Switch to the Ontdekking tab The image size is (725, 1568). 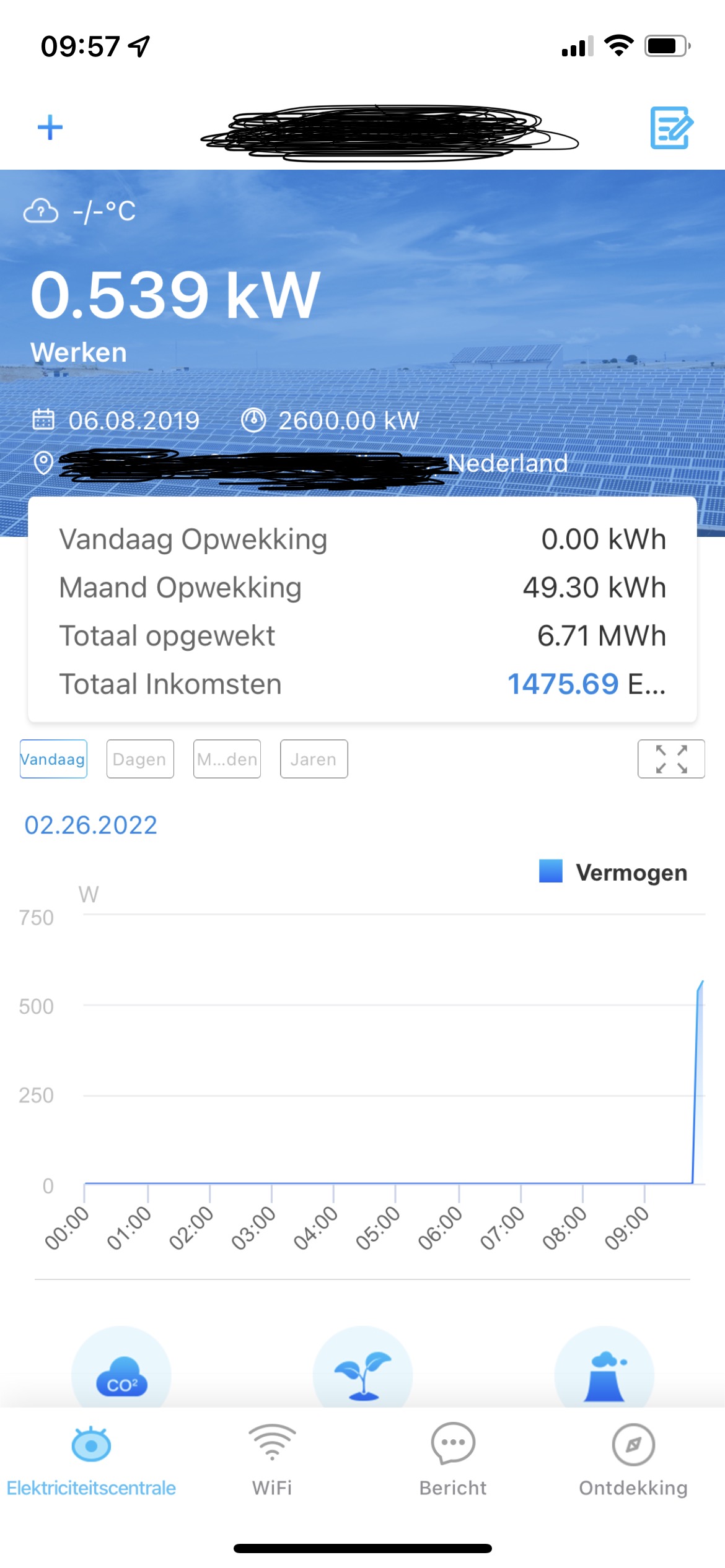point(633,1458)
